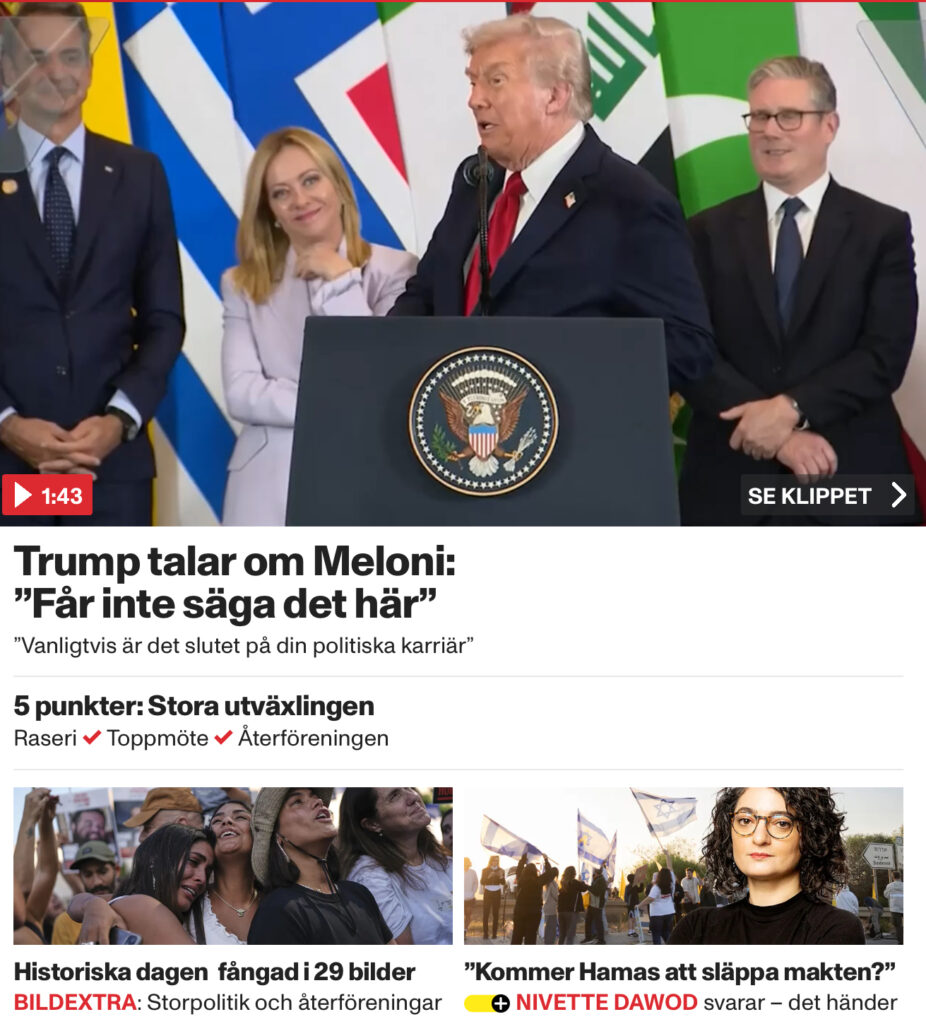Viewport: 926px width, 1024px height.
Task: Open '5 punkter: Stora utväxlingen' article
Action: tap(194, 706)
